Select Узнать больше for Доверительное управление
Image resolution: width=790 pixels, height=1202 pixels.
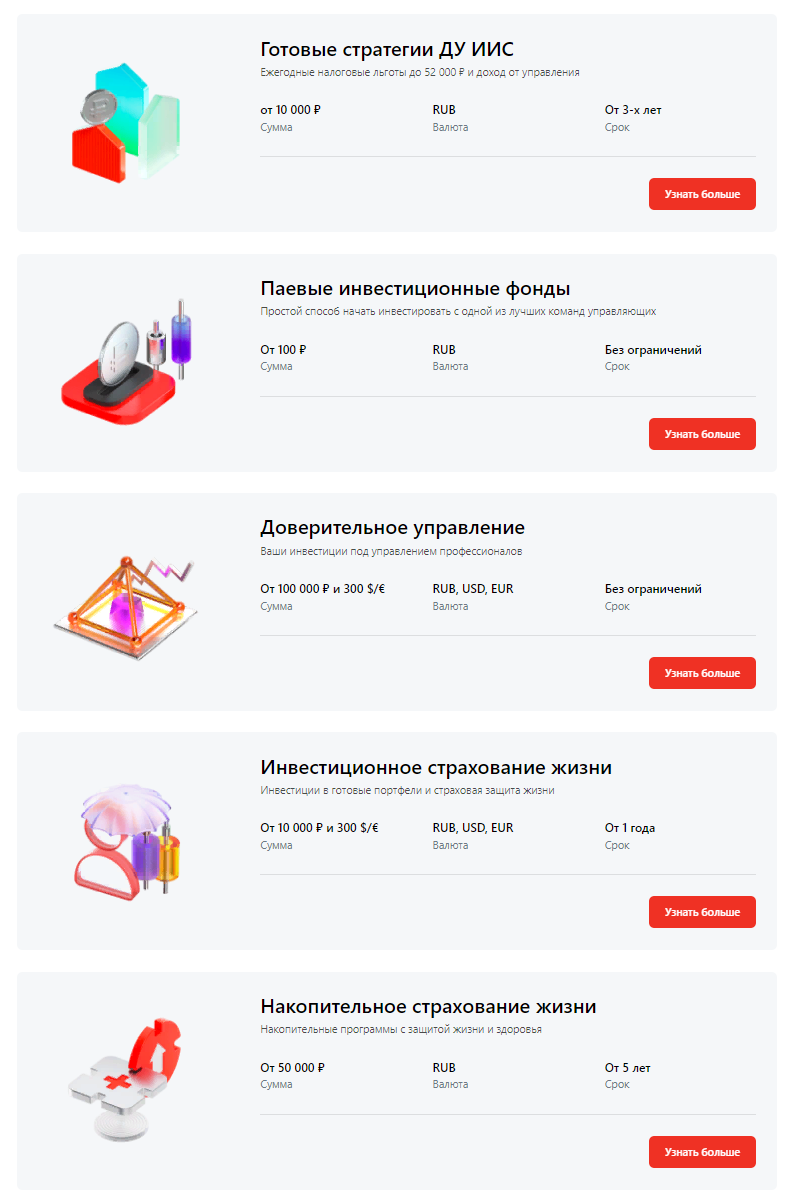pyautogui.click(x=702, y=673)
